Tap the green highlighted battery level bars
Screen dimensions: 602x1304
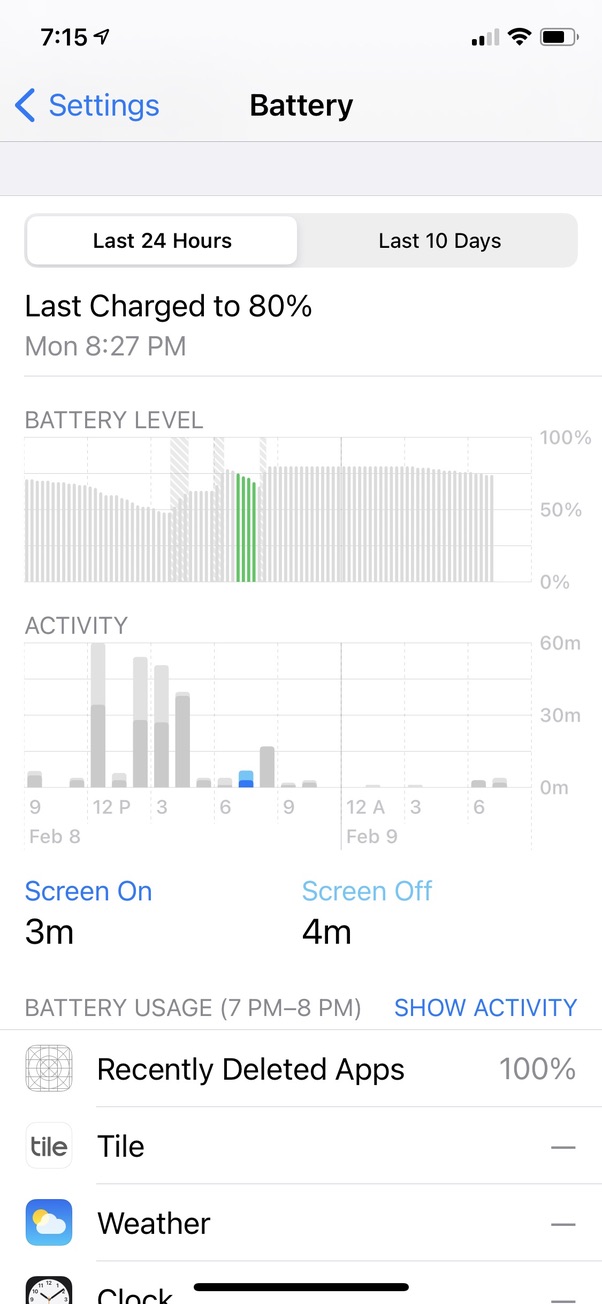[246, 528]
